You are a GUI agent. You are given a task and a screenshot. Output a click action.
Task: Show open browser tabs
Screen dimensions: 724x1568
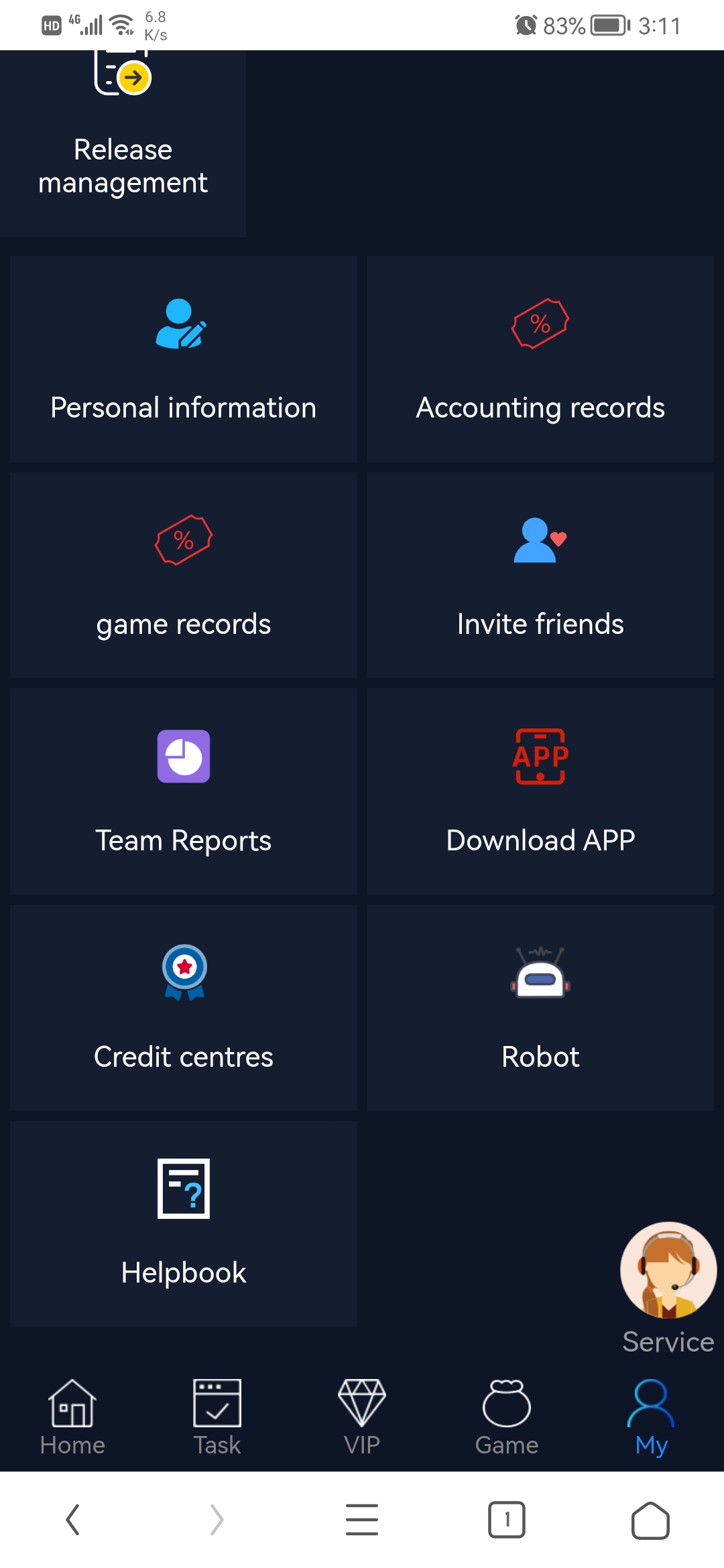pyautogui.click(x=507, y=1520)
